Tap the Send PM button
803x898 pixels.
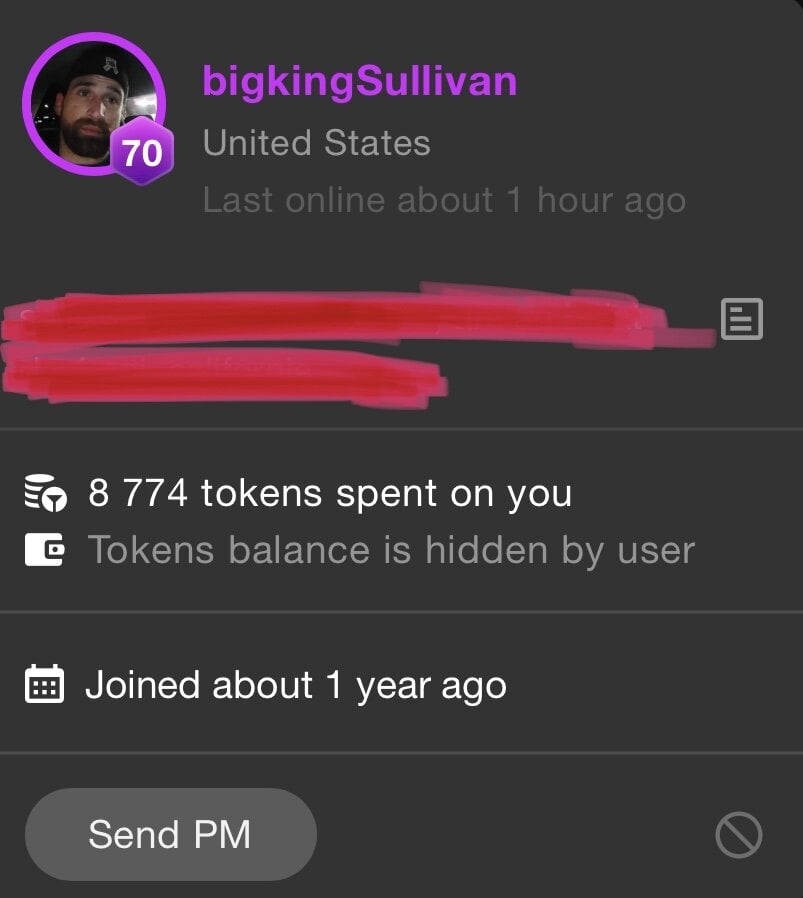click(170, 834)
